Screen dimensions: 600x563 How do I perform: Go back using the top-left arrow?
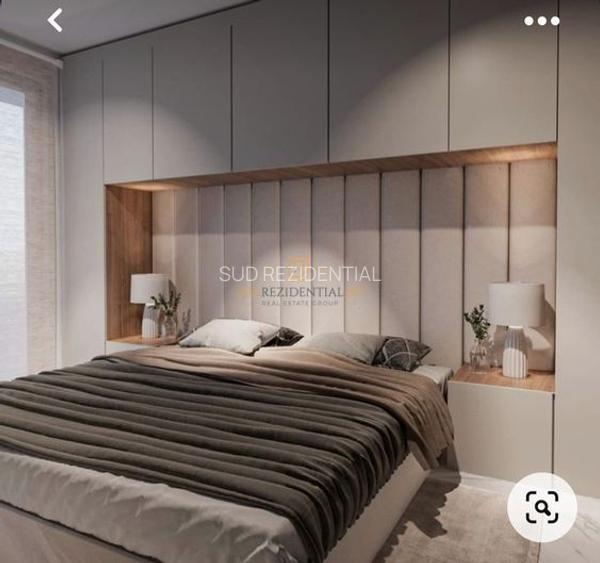[55, 20]
